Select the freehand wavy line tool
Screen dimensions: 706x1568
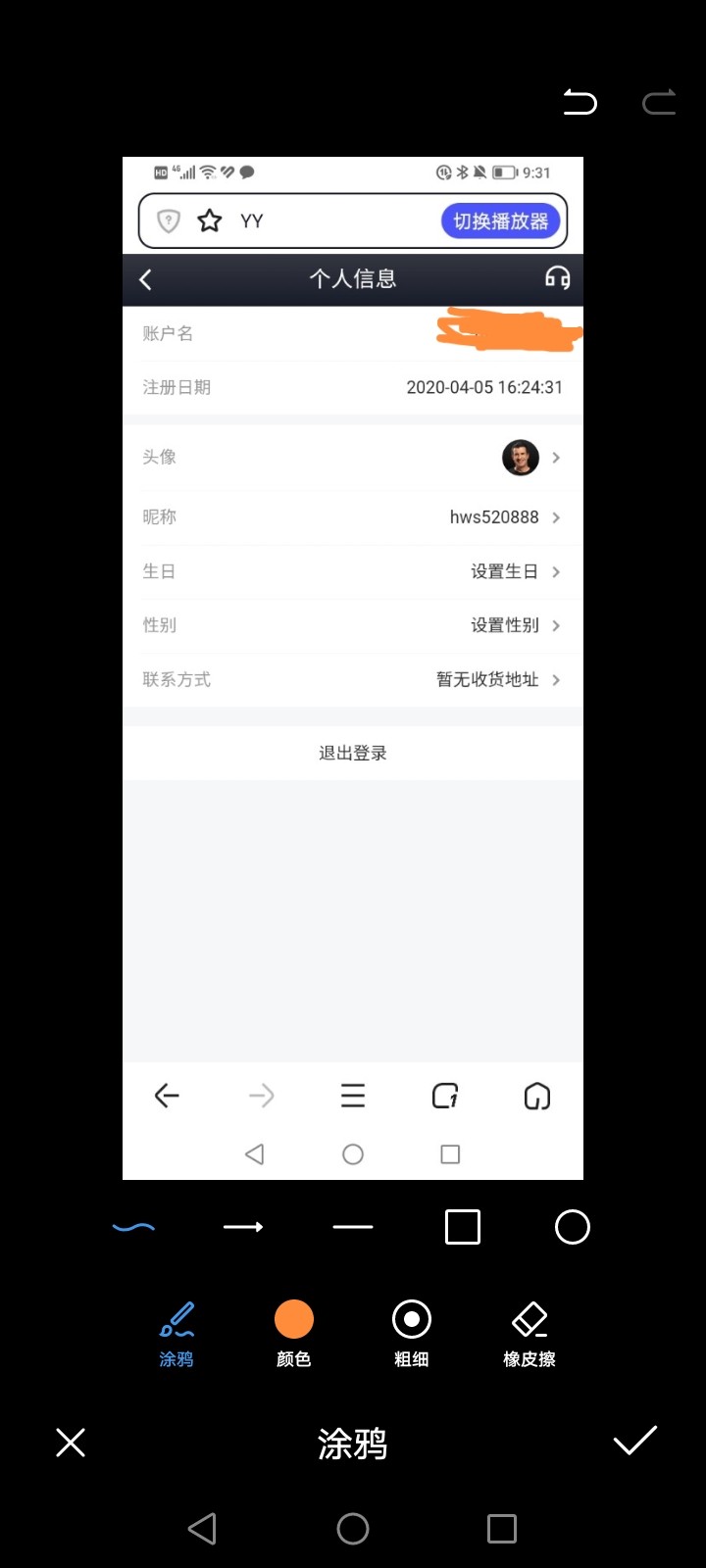click(133, 1227)
